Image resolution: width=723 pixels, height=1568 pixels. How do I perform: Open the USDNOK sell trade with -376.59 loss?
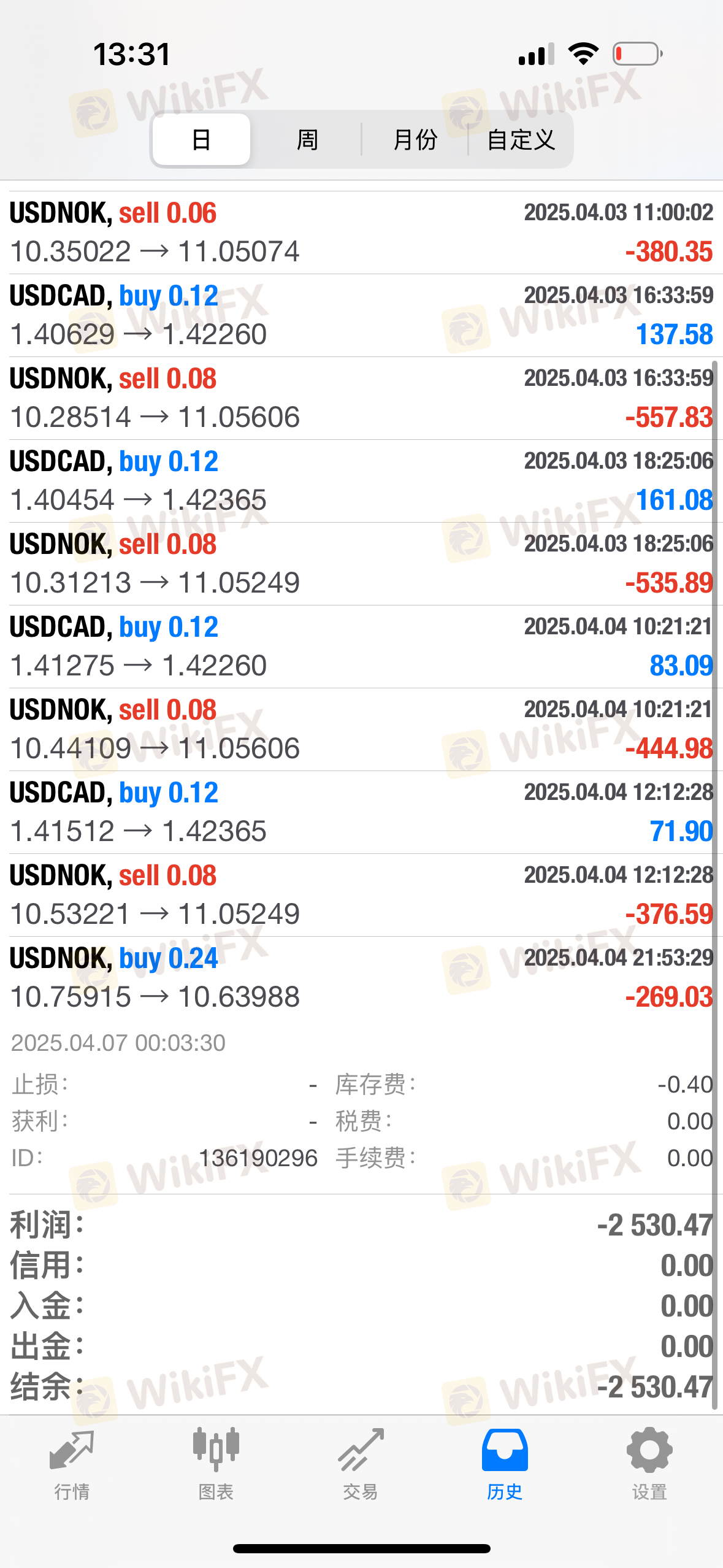361,895
